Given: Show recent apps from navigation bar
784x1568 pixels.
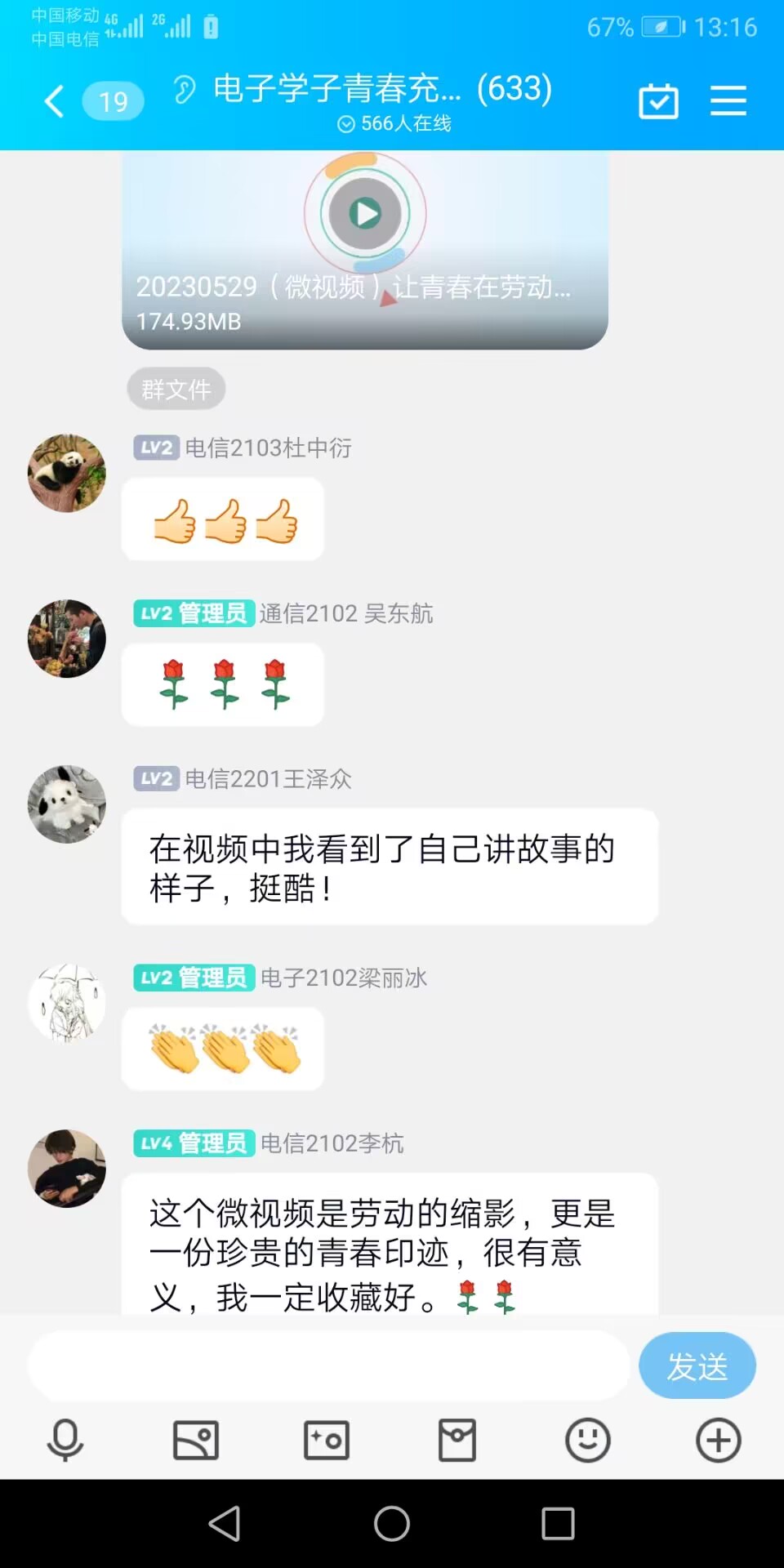Looking at the screenshot, I should pos(559,1523).
